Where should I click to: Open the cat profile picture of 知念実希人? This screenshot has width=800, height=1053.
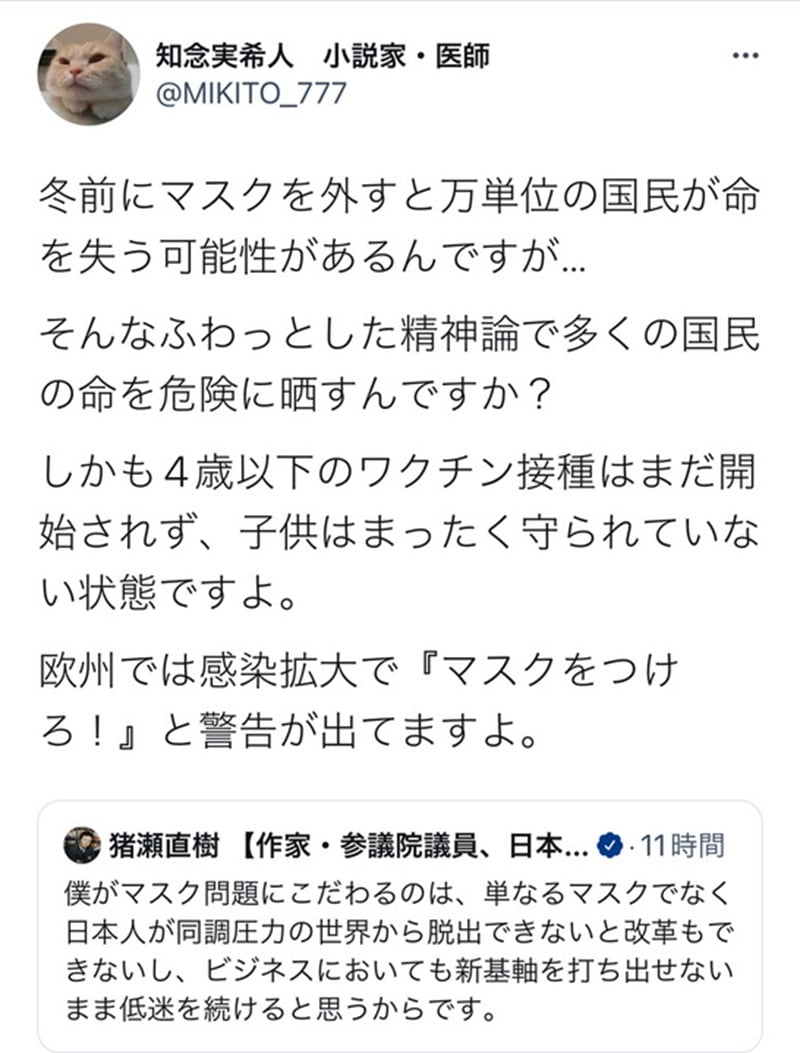pos(89,74)
